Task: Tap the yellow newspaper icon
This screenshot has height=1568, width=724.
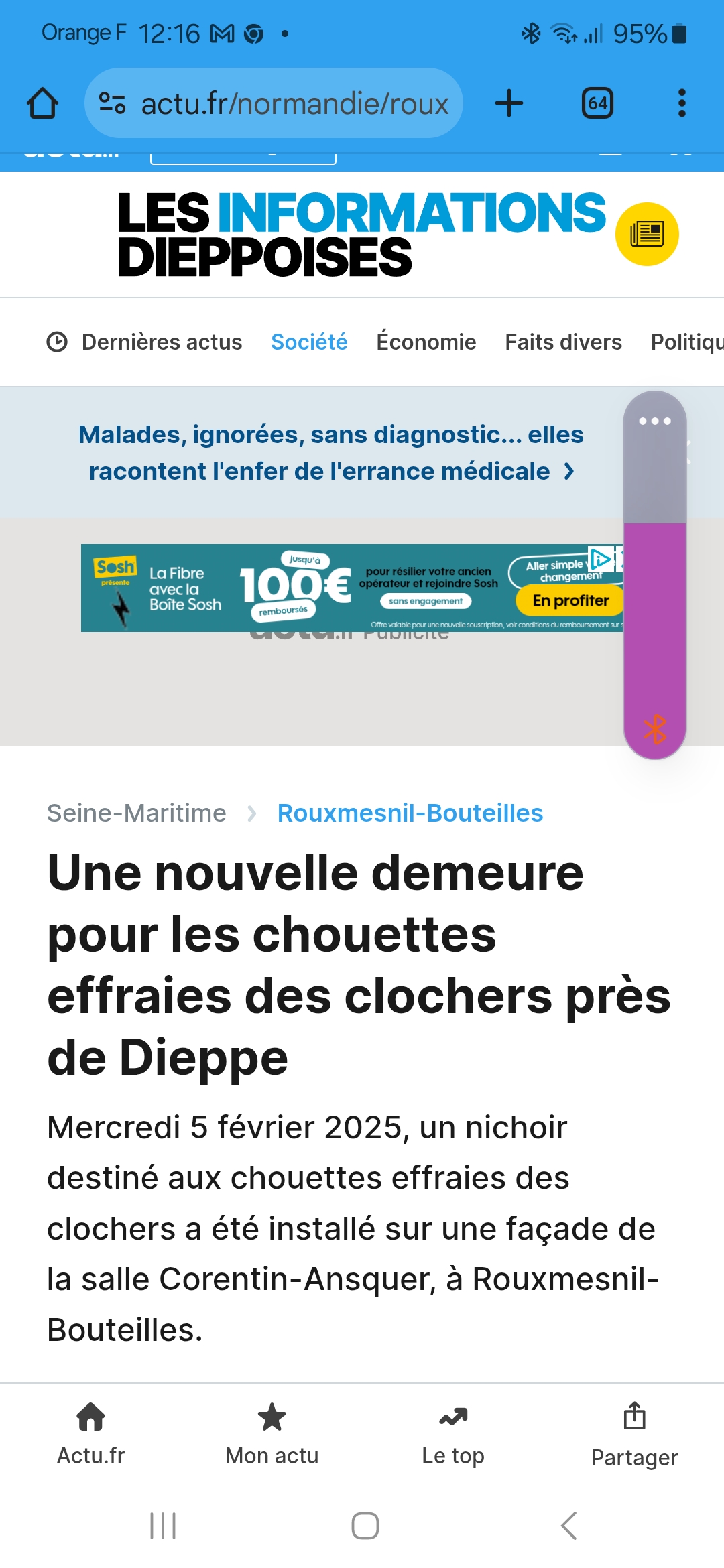Action: [647, 234]
